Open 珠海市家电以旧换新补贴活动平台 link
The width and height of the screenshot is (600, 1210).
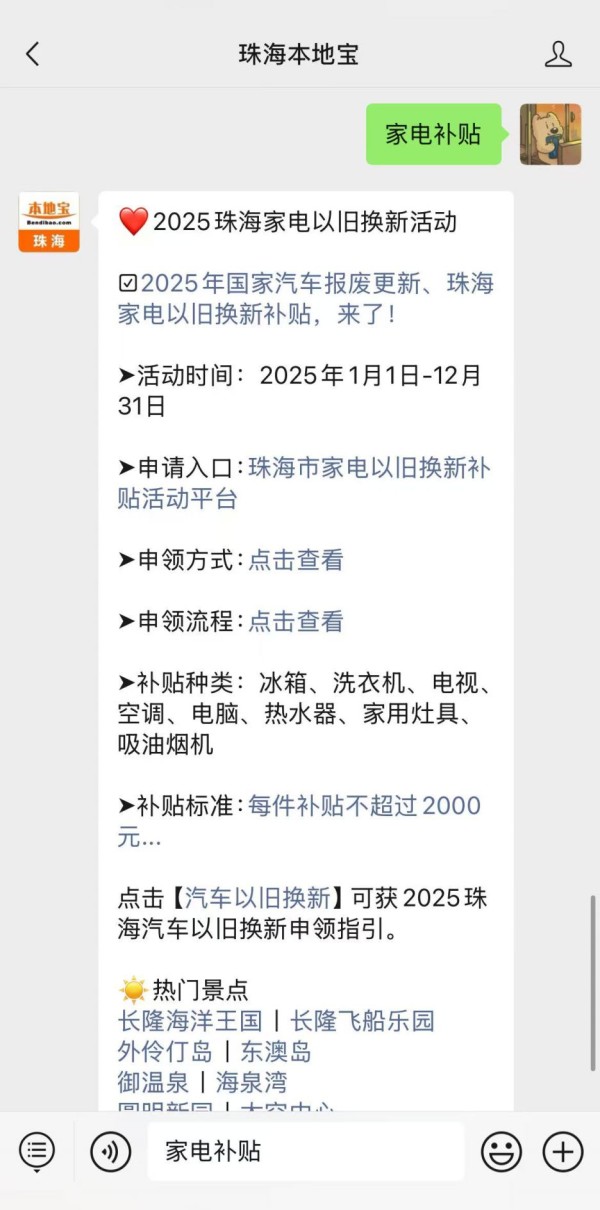tap(304, 483)
